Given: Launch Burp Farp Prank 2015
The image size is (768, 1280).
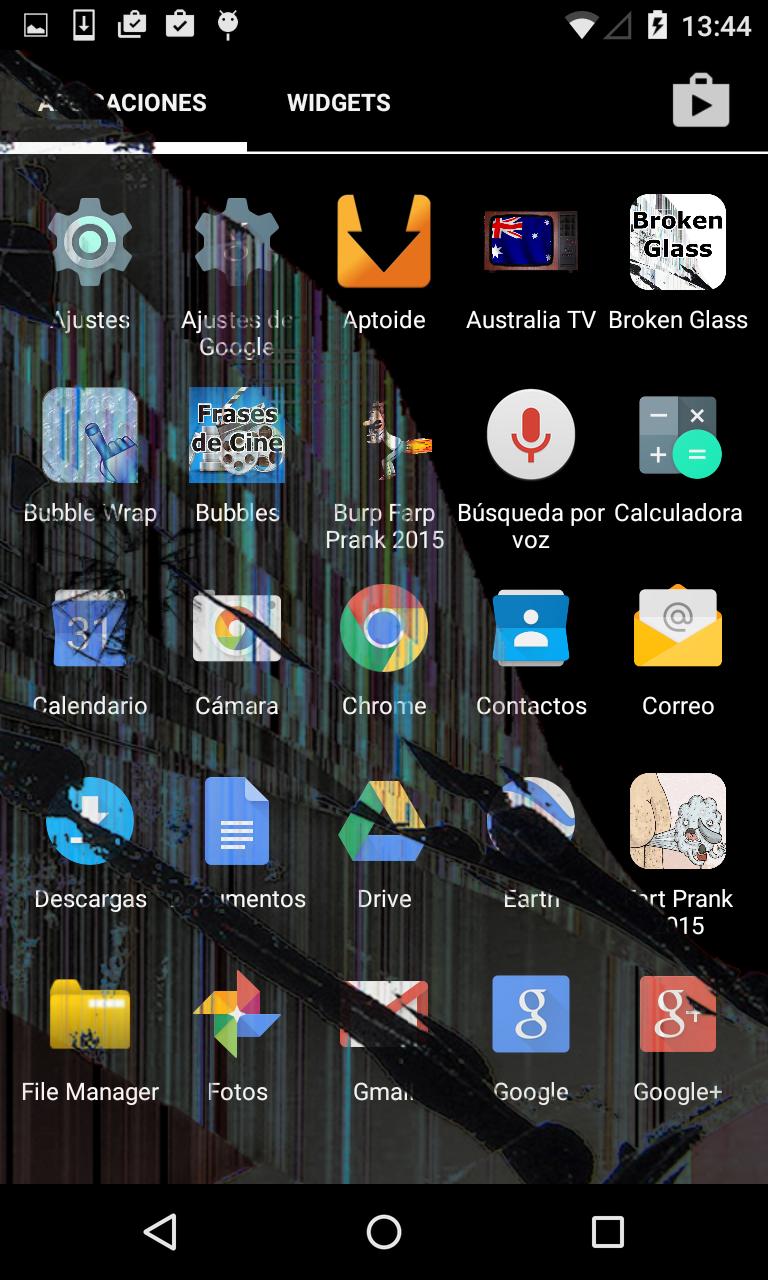Looking at the screenshot, I should point(384,434).
